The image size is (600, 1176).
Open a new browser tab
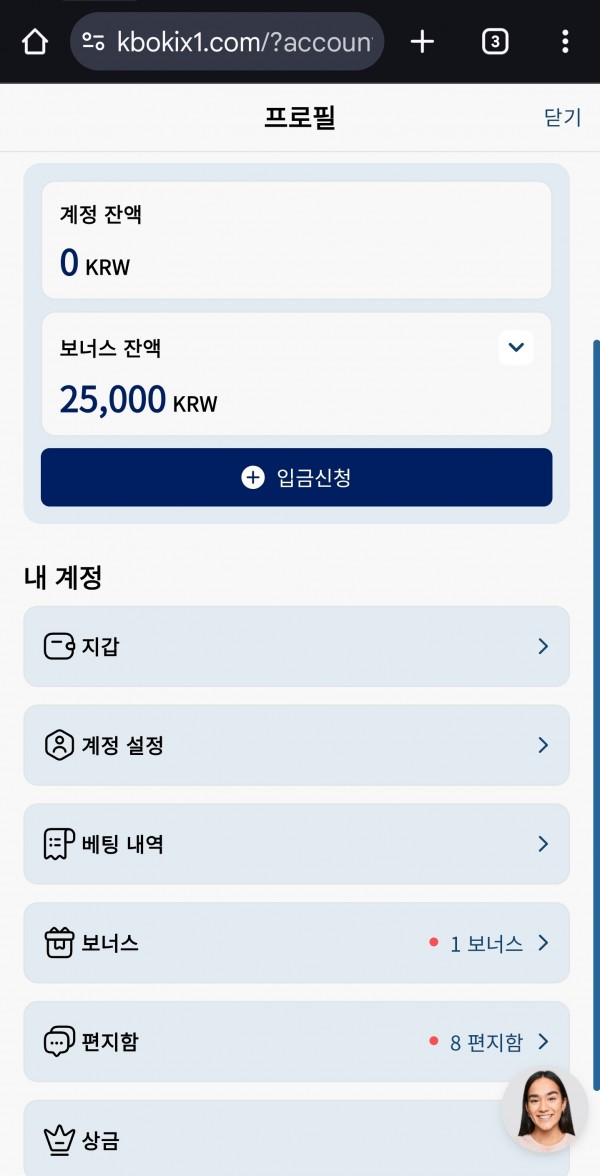pyautogui.click(x=422, y=42)
